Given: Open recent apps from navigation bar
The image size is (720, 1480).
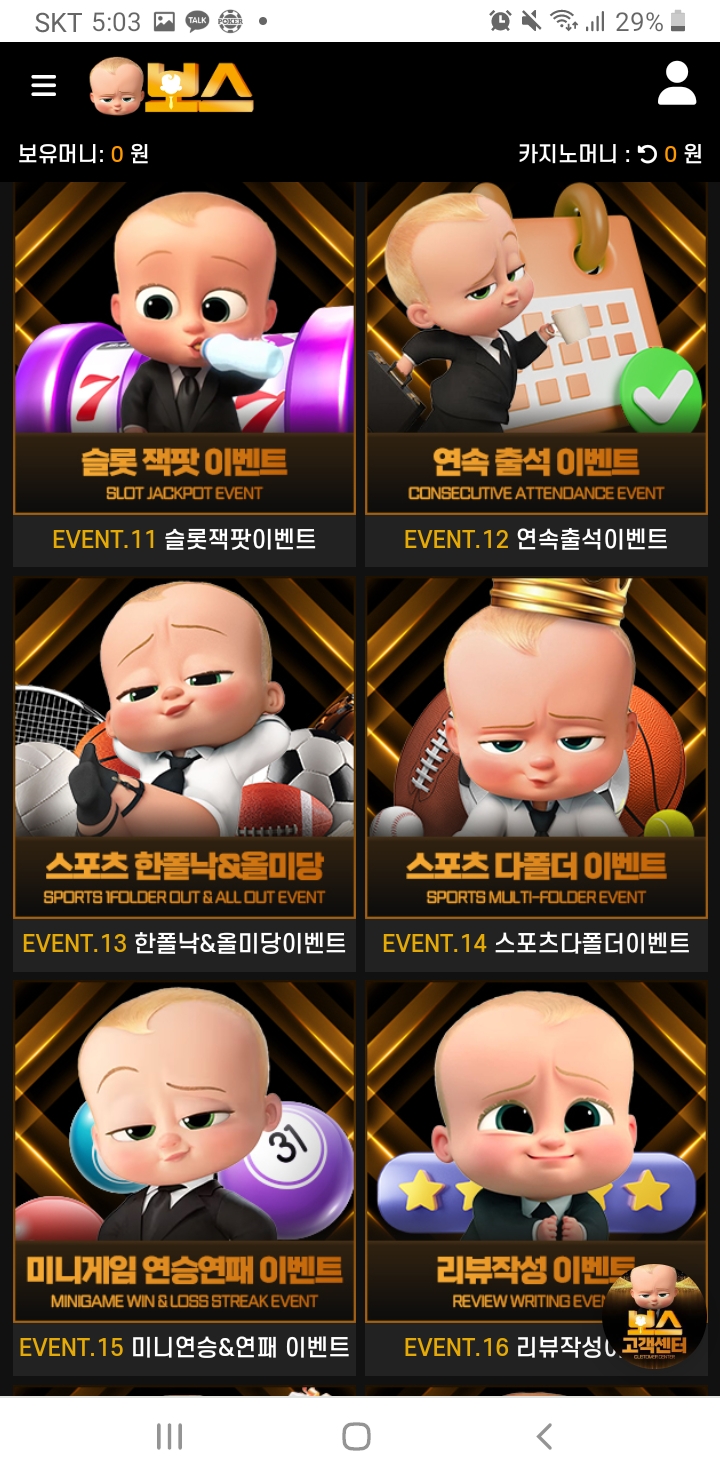Looking at the screenshot, I should coord(169,1437).
